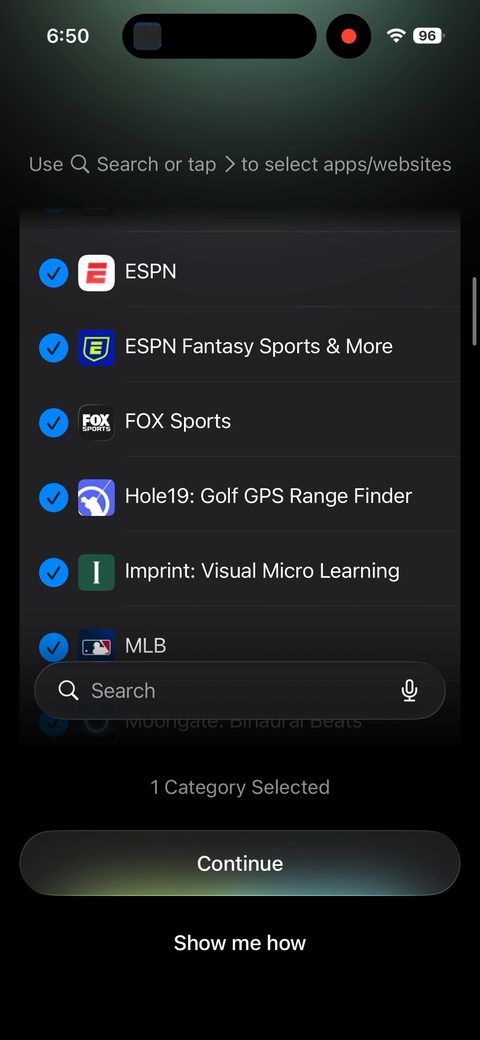Image resolution: width=480 pixels, height=1040 pixels.
Task: Start voice search with the microphone
Action: point(410,690)
